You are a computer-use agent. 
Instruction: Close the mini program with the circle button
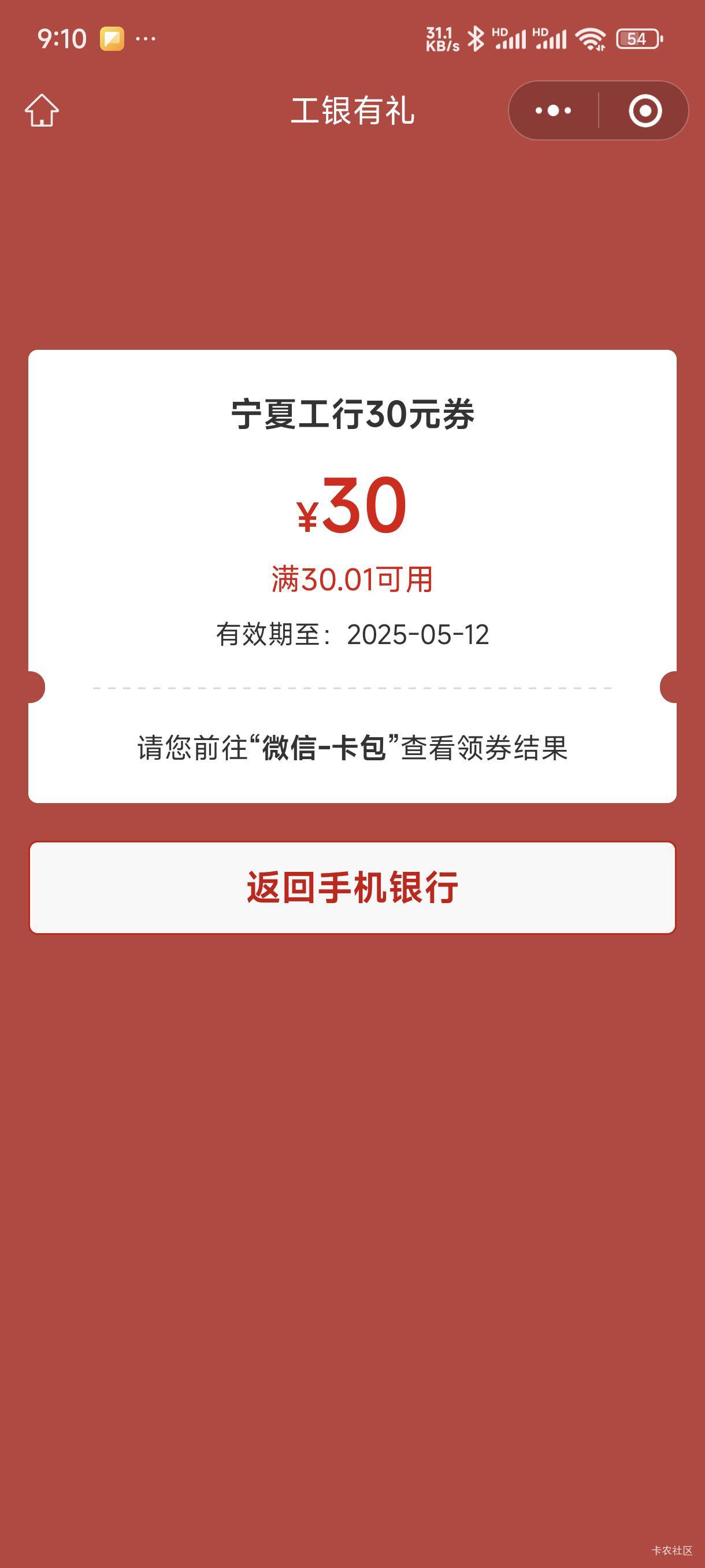pos(645,111)
